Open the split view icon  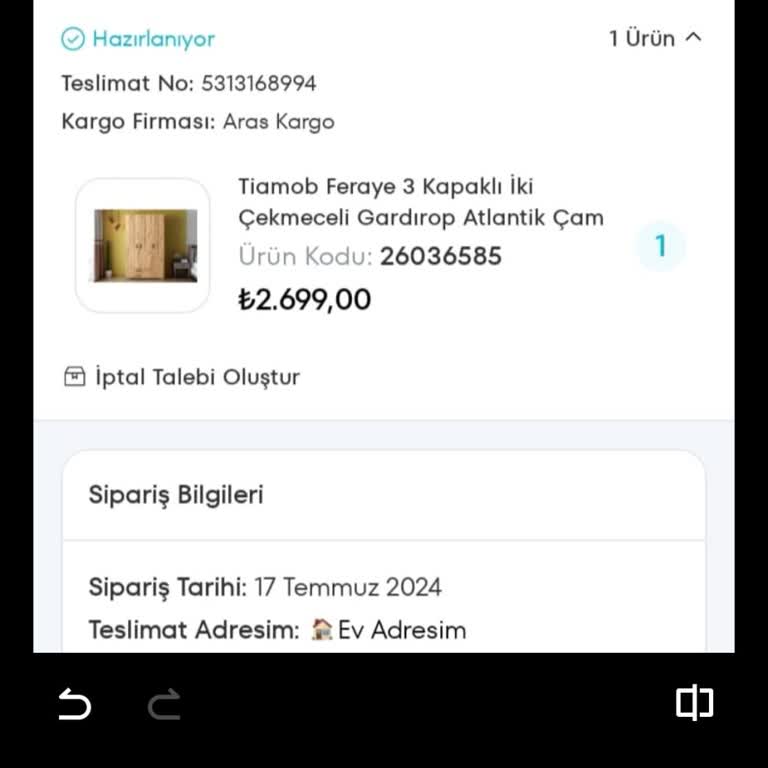click(694, 703)
